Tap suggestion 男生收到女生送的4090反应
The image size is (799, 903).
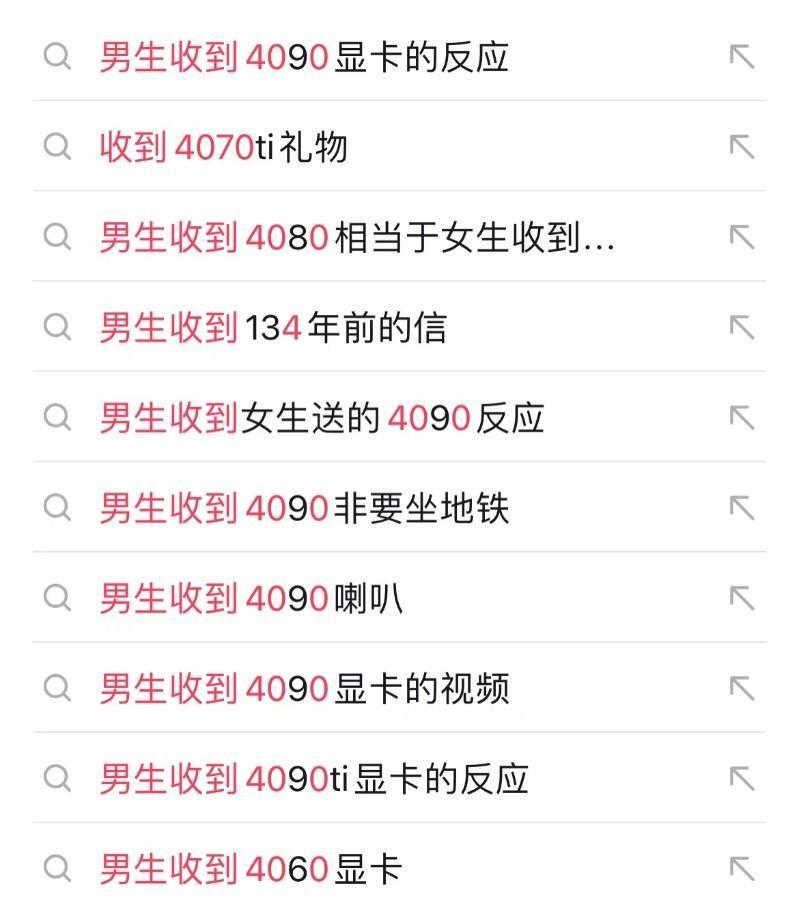321,418
